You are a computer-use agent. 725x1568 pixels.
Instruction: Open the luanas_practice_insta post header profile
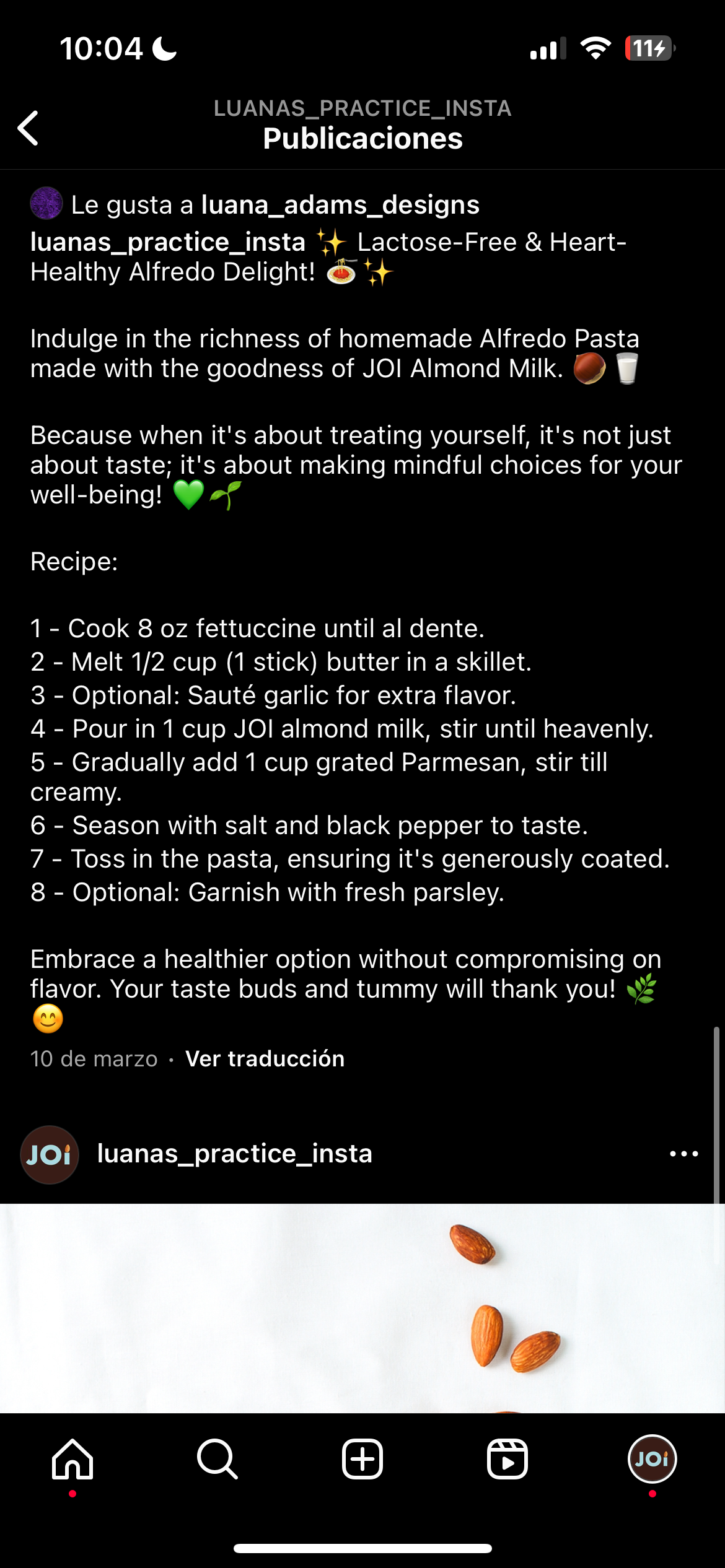(234, 1154)
